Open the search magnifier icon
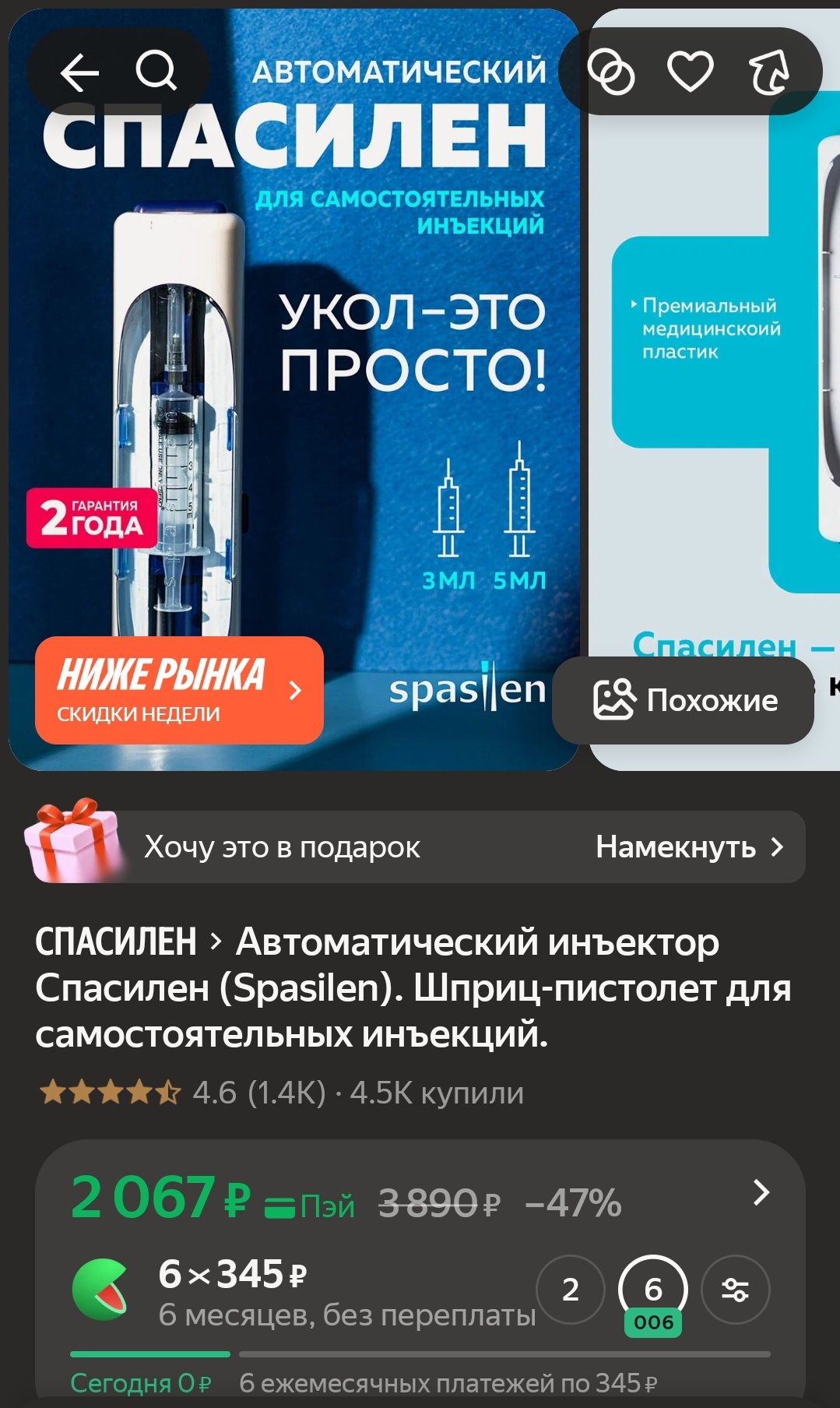Screen dimensions: 840x1408 156,72
